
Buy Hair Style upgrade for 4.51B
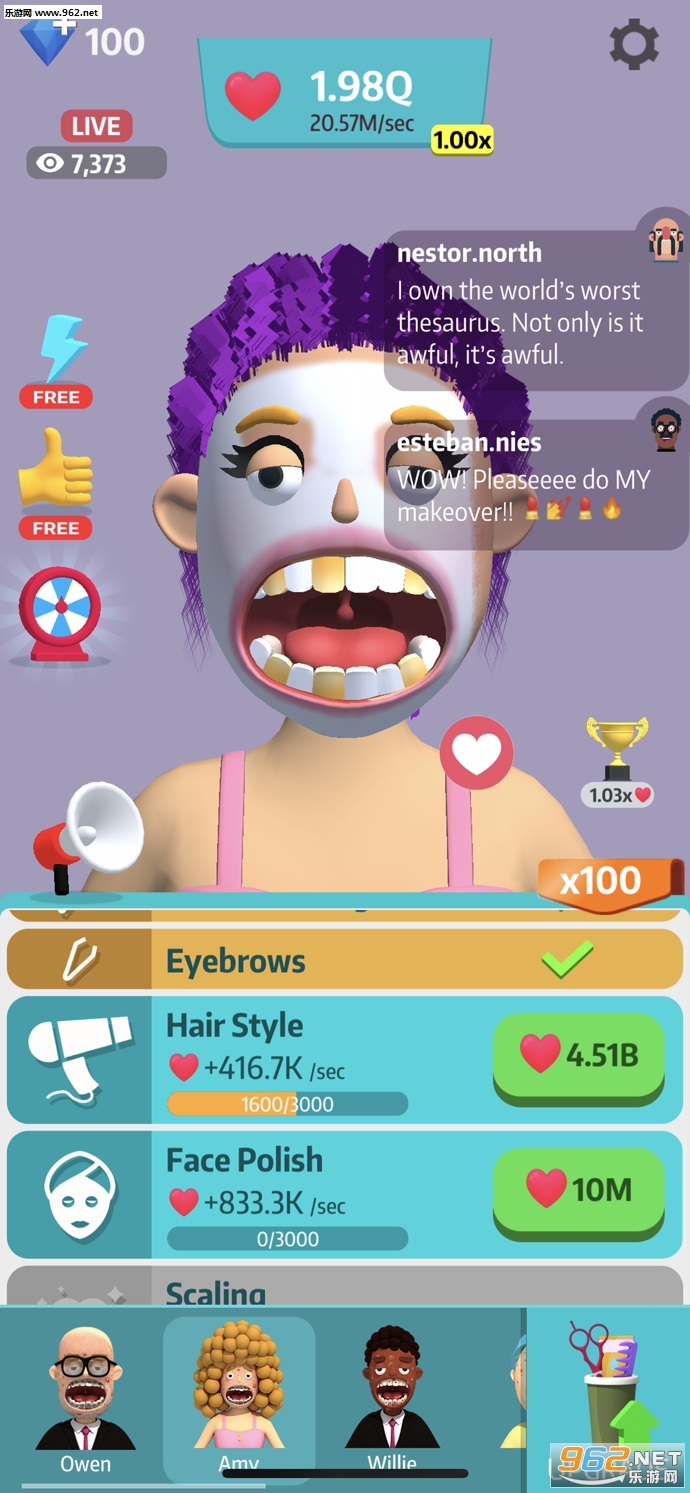click(578, 1056)
